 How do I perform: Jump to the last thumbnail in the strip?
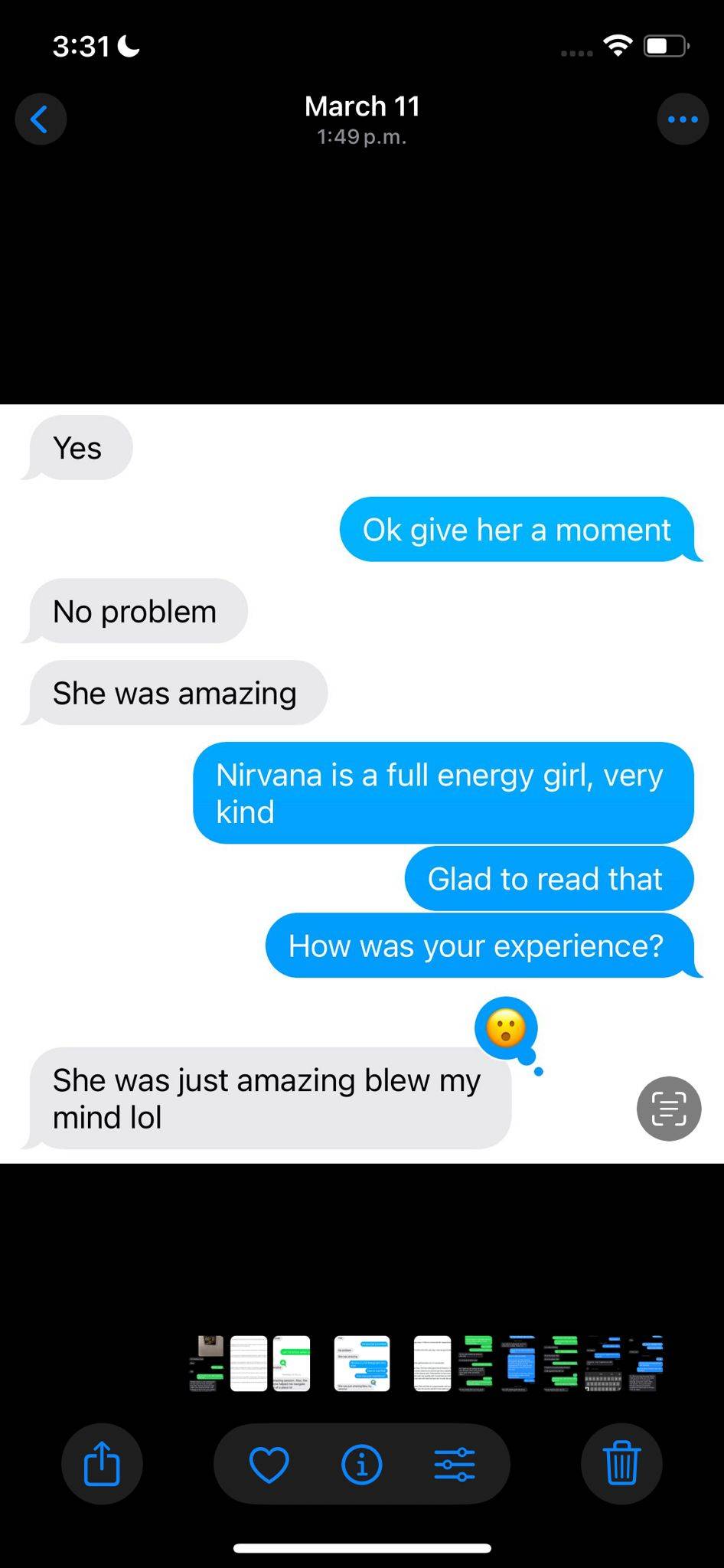(645, 1364)
